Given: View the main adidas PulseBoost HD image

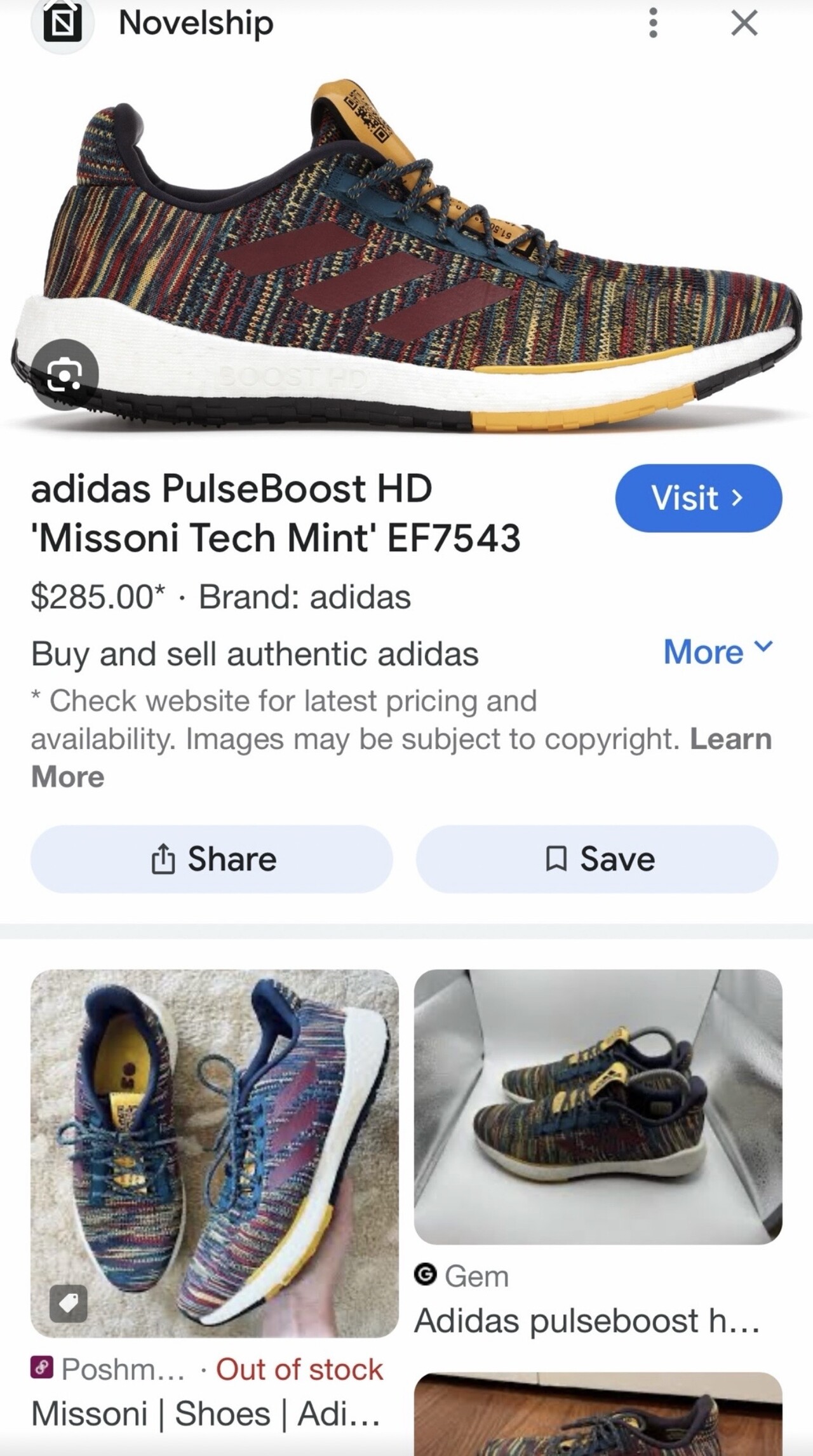Looking at the screenshot, I should 406,254.
